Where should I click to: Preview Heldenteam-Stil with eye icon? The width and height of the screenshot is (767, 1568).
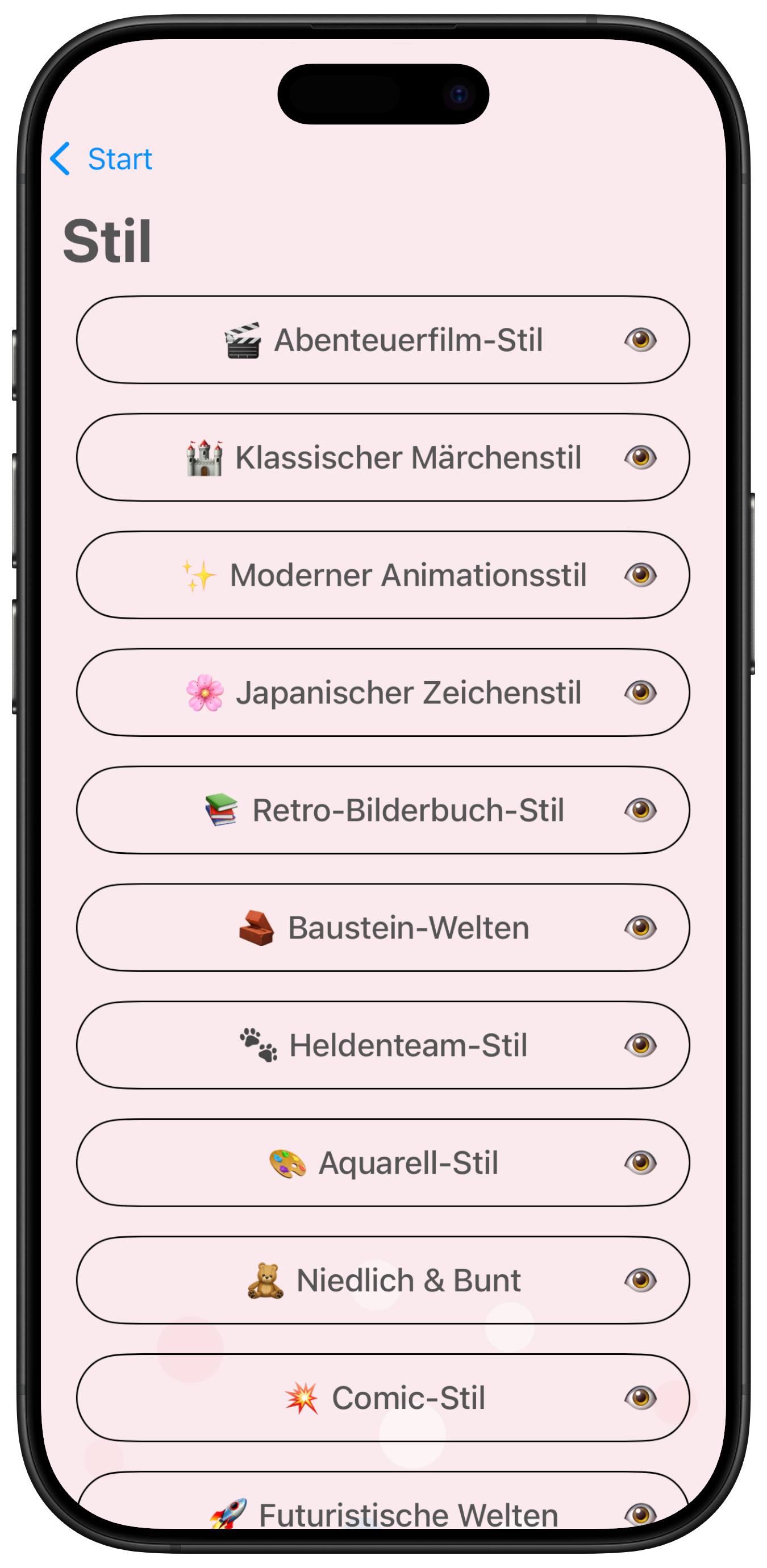[640, 1045]
